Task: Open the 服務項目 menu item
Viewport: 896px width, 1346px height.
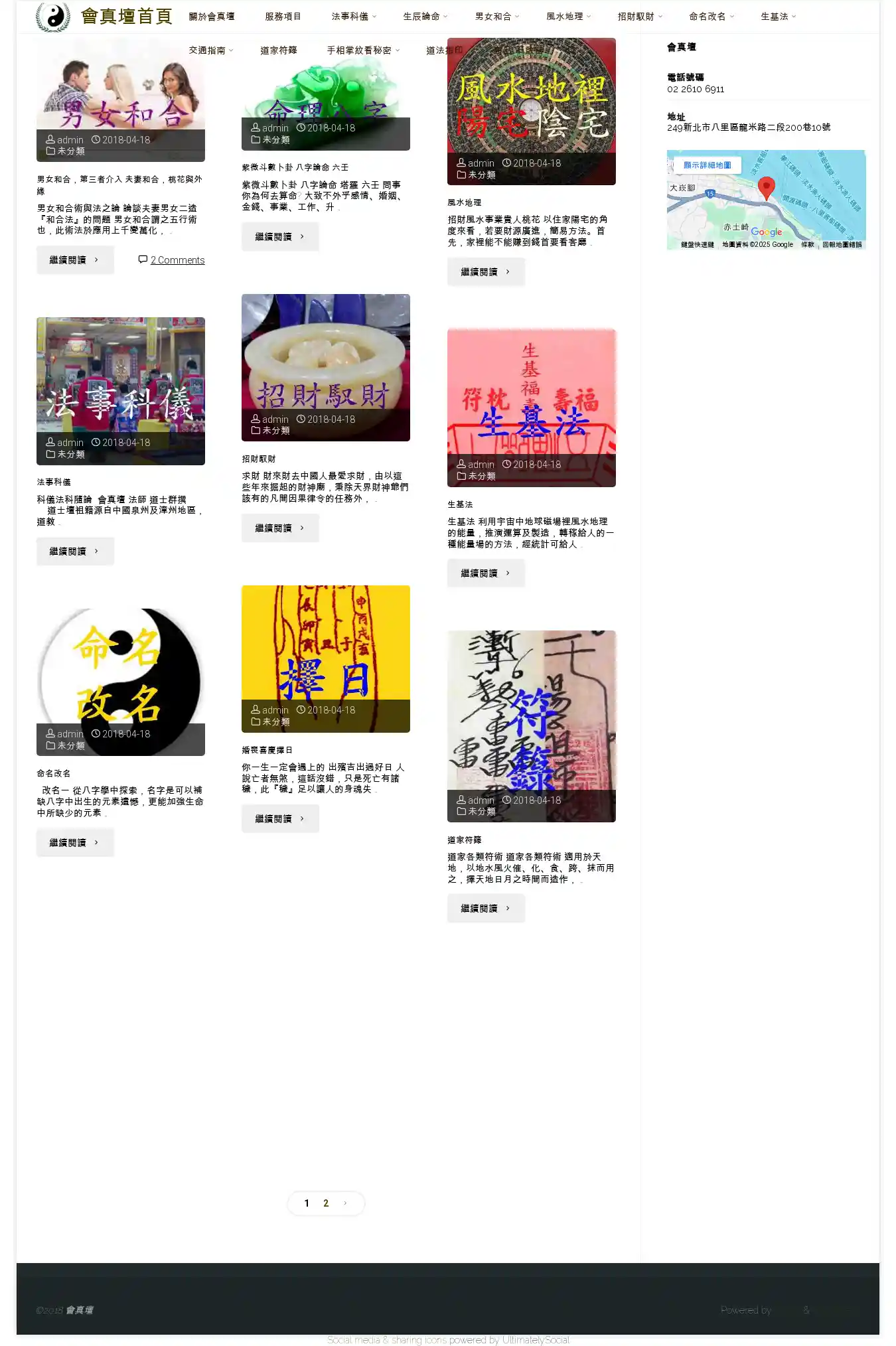Action: tap(283, 17)
